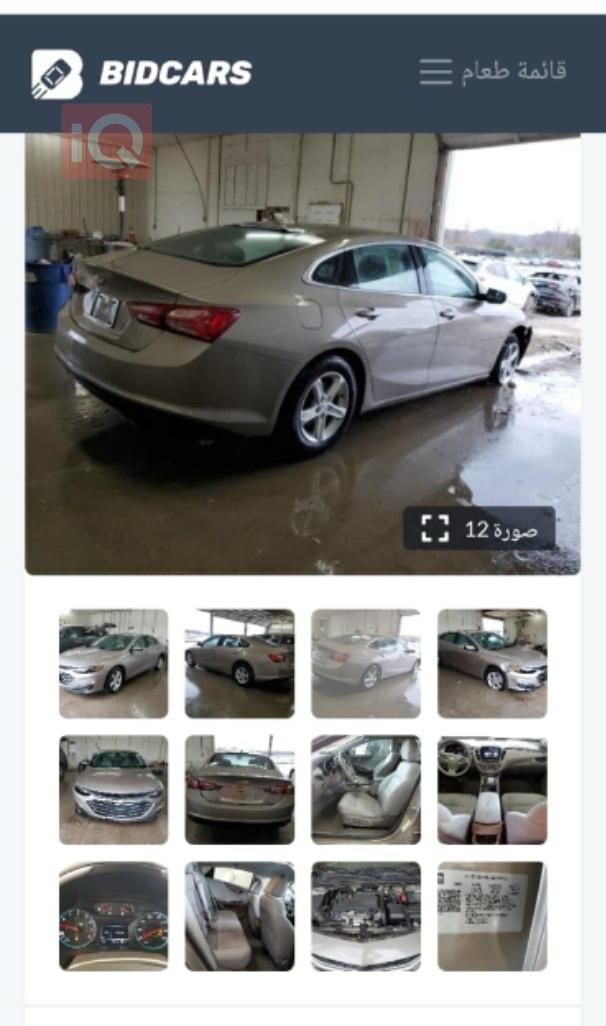View the front-left parked car thumbnail

tap(113, 663)
